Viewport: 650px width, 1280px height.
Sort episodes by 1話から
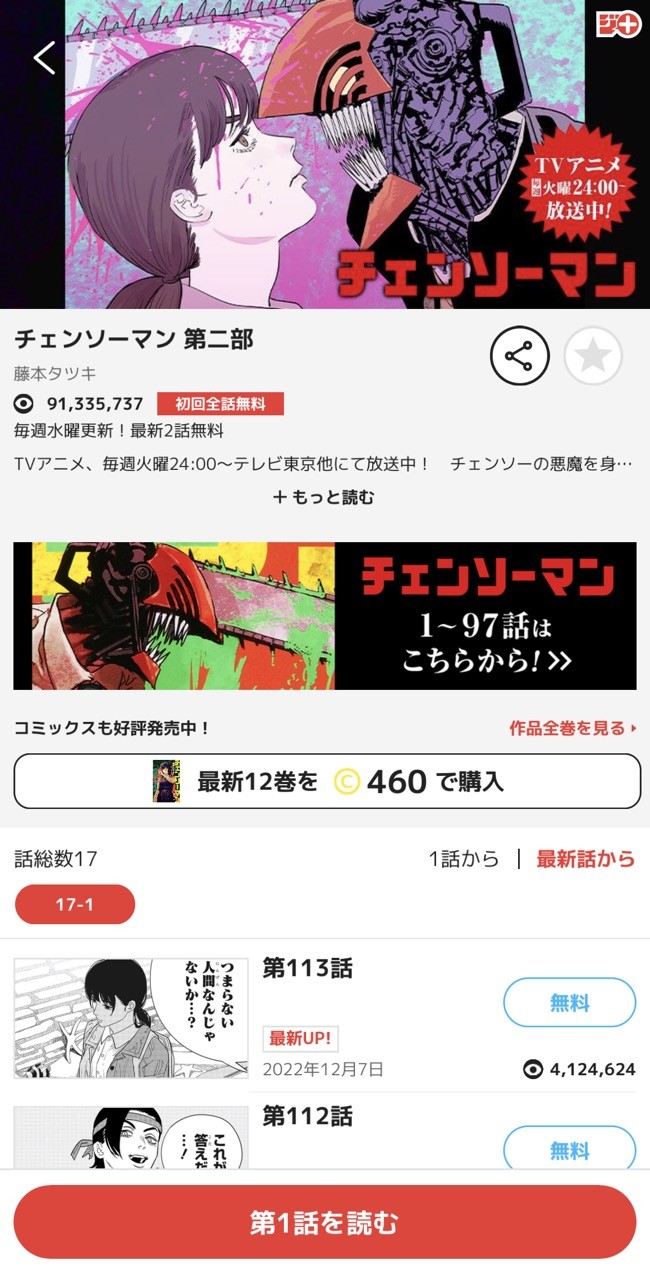click(464, 859)
